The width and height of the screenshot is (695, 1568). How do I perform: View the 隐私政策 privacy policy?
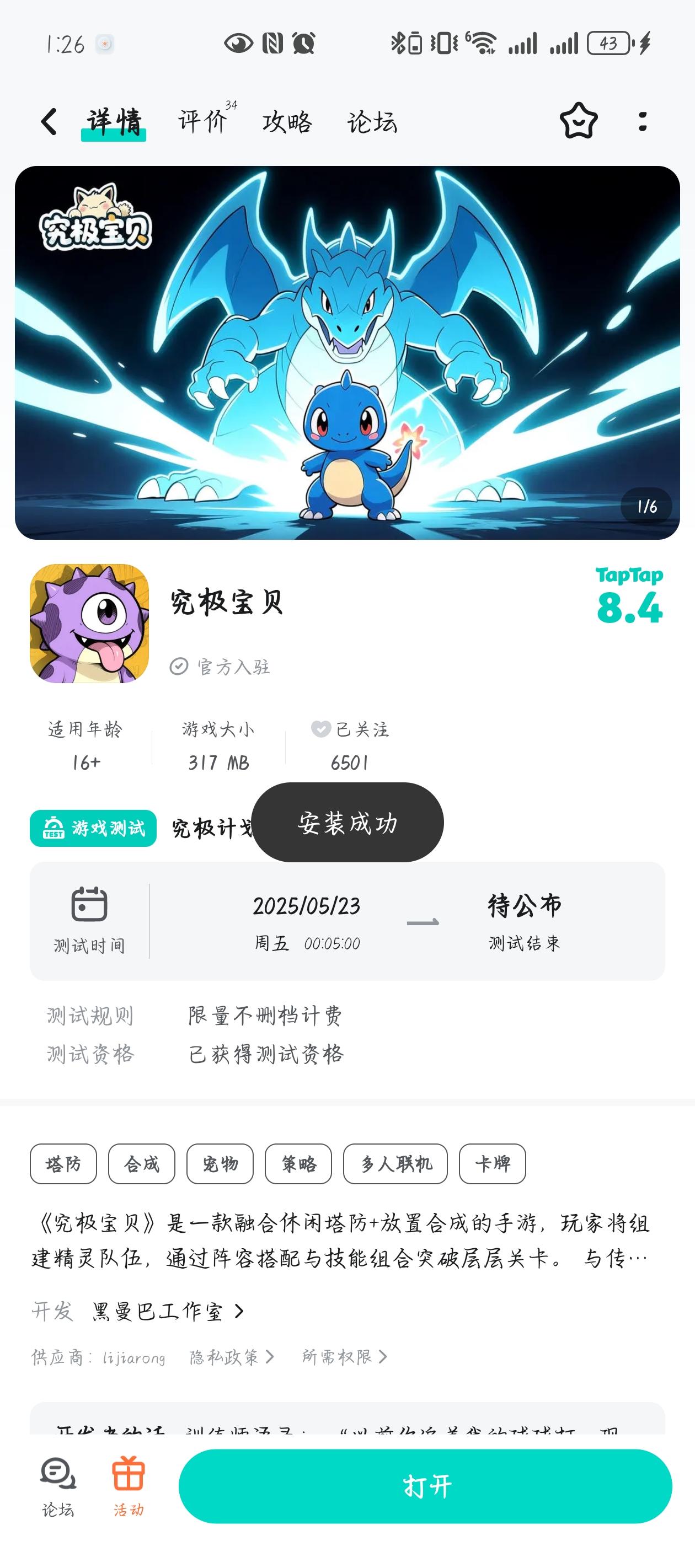pos(232,1357)
